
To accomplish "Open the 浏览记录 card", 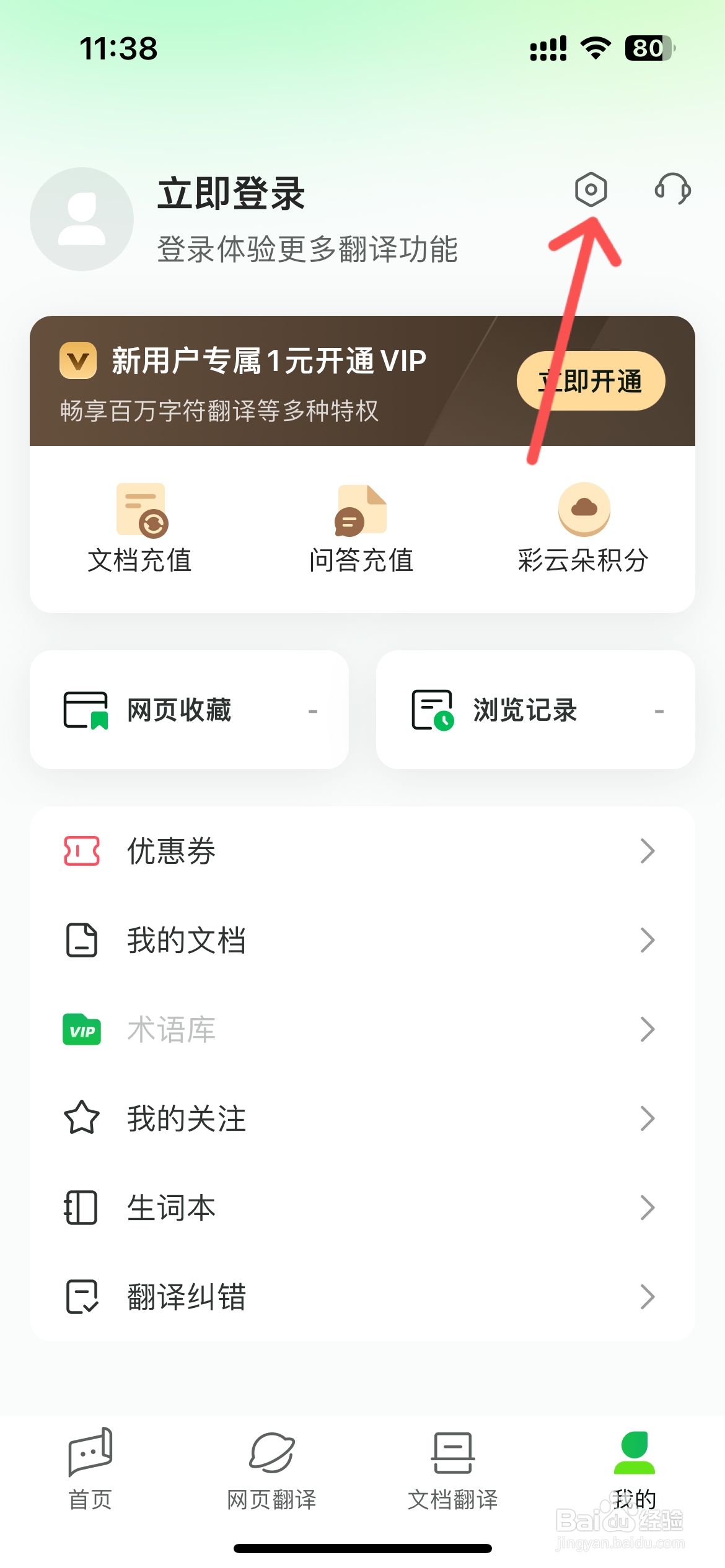I will 535,710.
